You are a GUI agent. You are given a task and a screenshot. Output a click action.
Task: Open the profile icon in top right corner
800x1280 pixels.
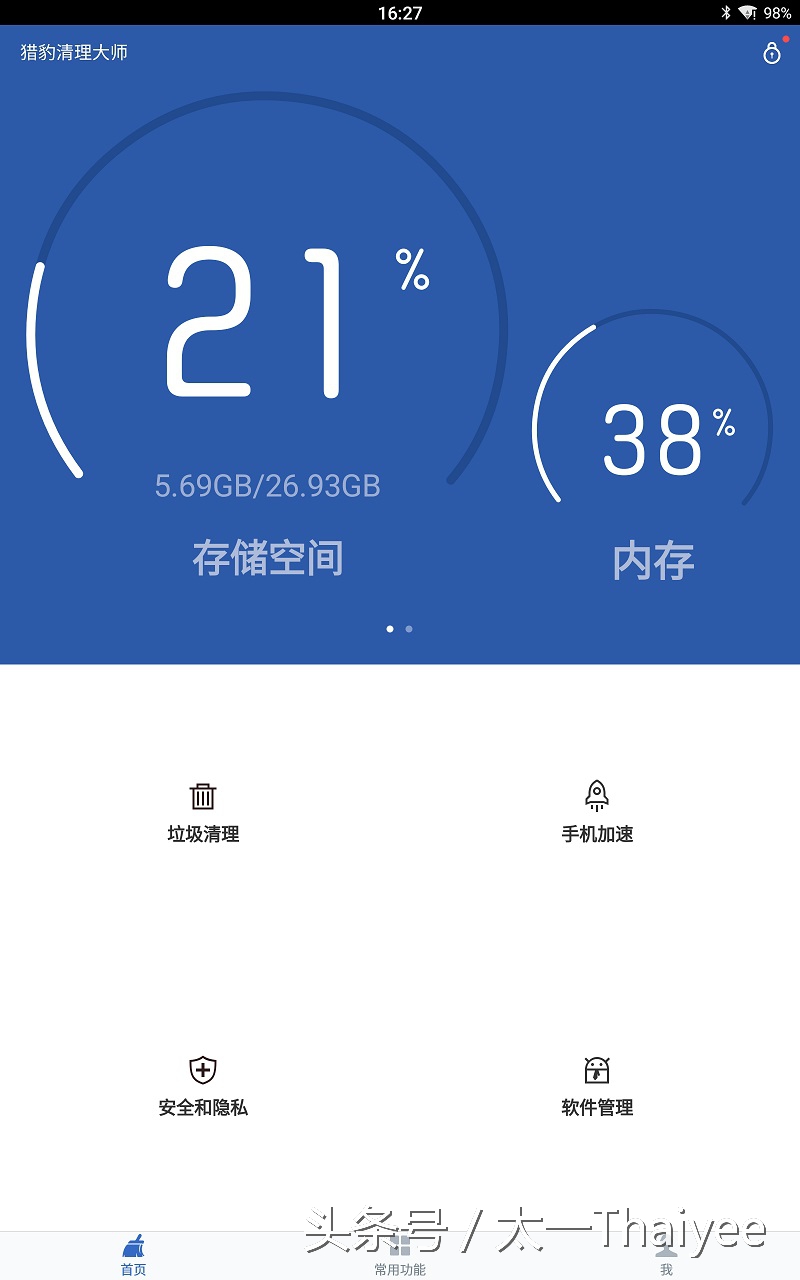pos(771,54)
